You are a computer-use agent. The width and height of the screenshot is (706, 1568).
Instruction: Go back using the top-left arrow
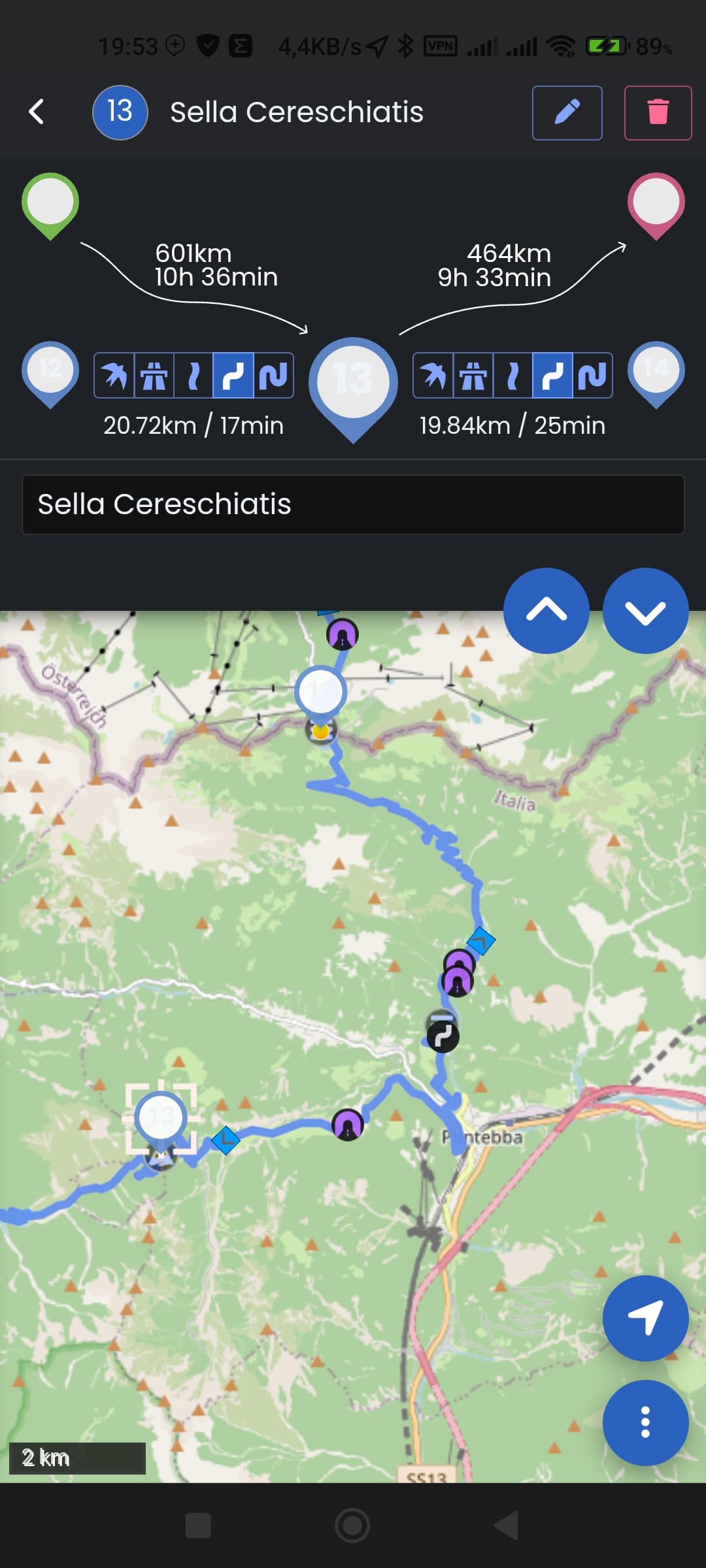37,112
